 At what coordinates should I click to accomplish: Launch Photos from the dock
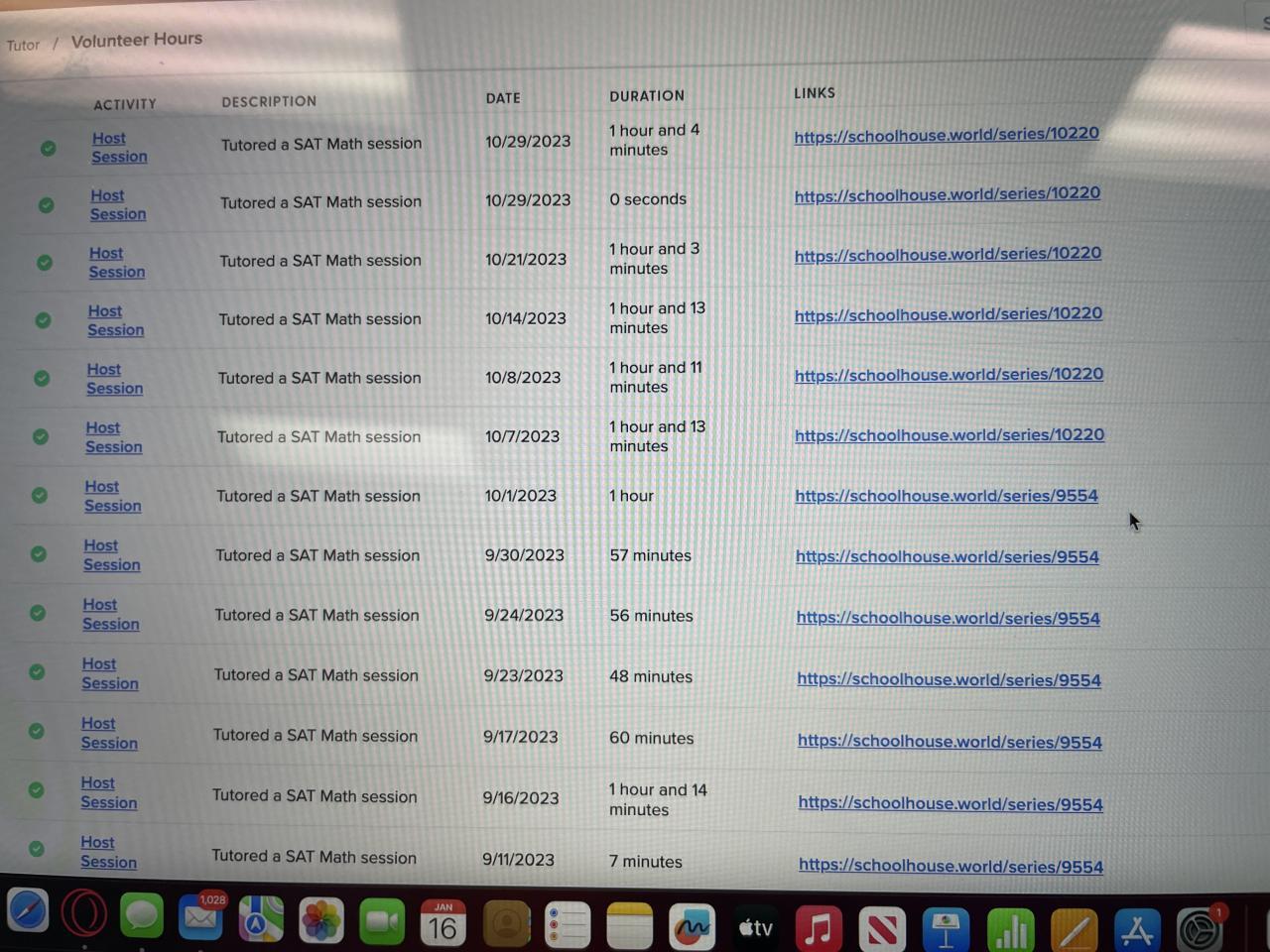tap(321, 922)
